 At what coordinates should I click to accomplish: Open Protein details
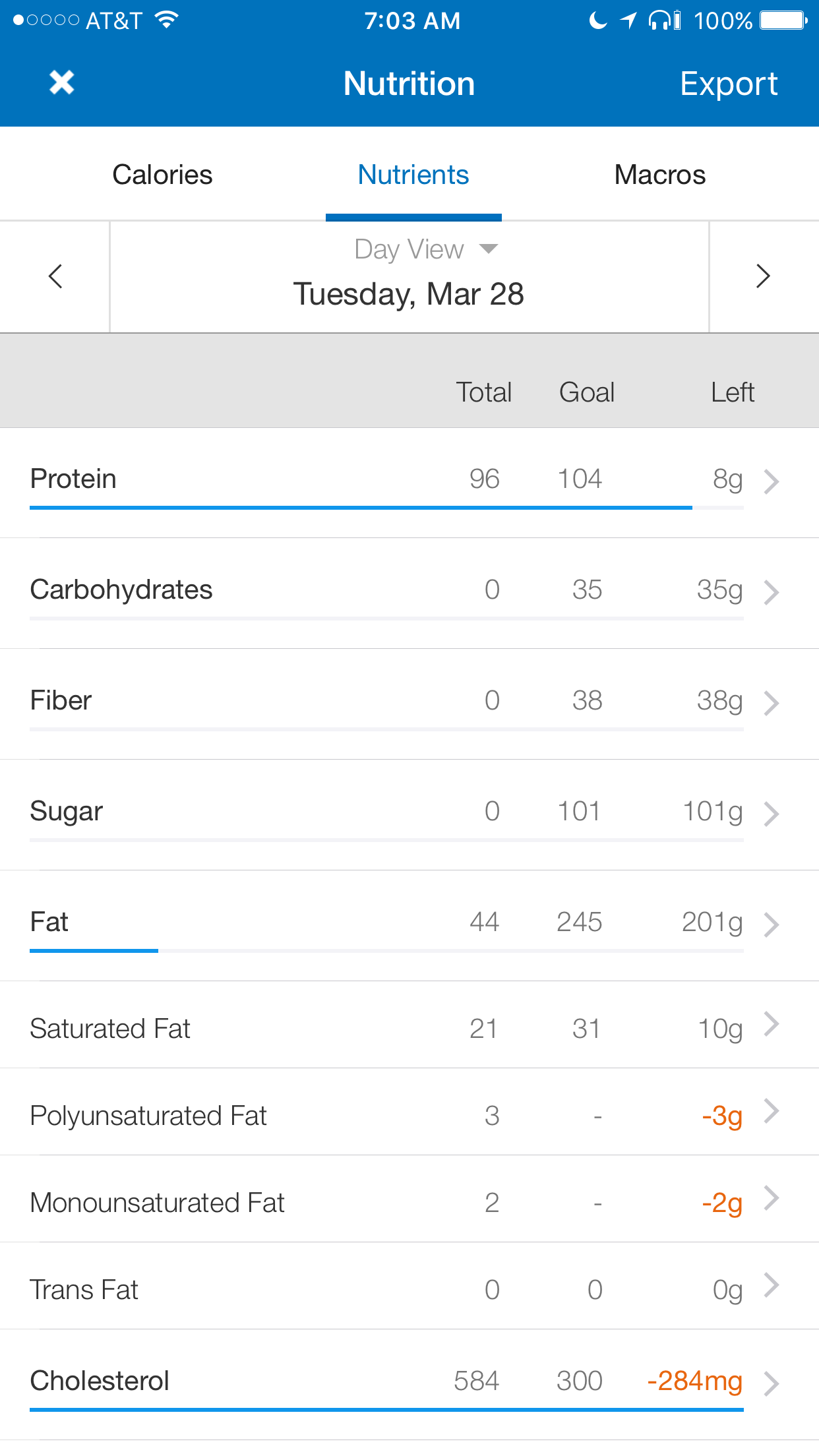[409, 483]
